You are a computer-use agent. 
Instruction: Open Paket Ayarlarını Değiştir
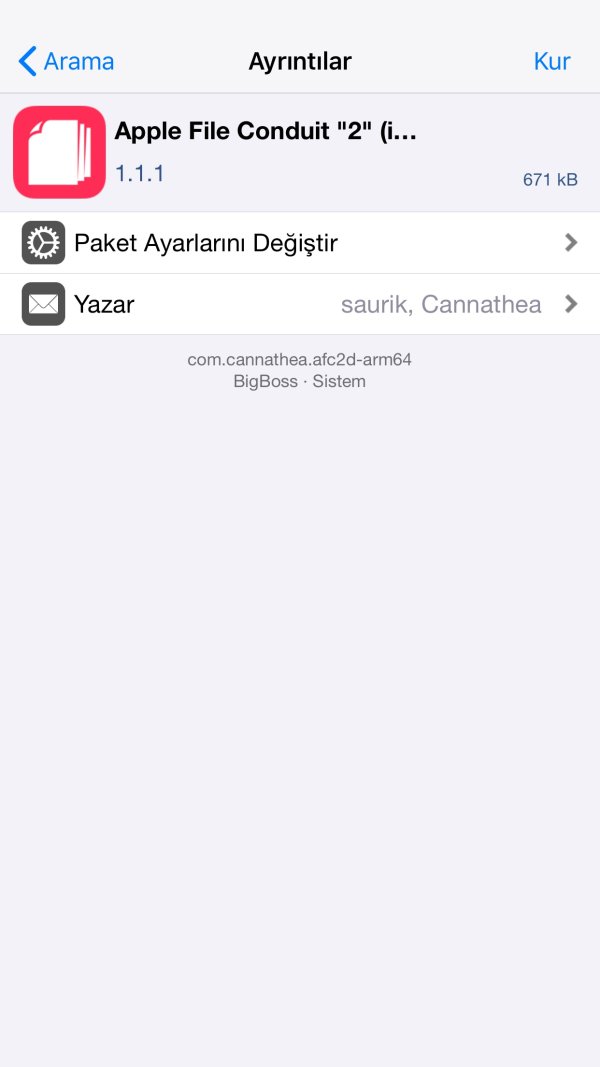[300, 243]
